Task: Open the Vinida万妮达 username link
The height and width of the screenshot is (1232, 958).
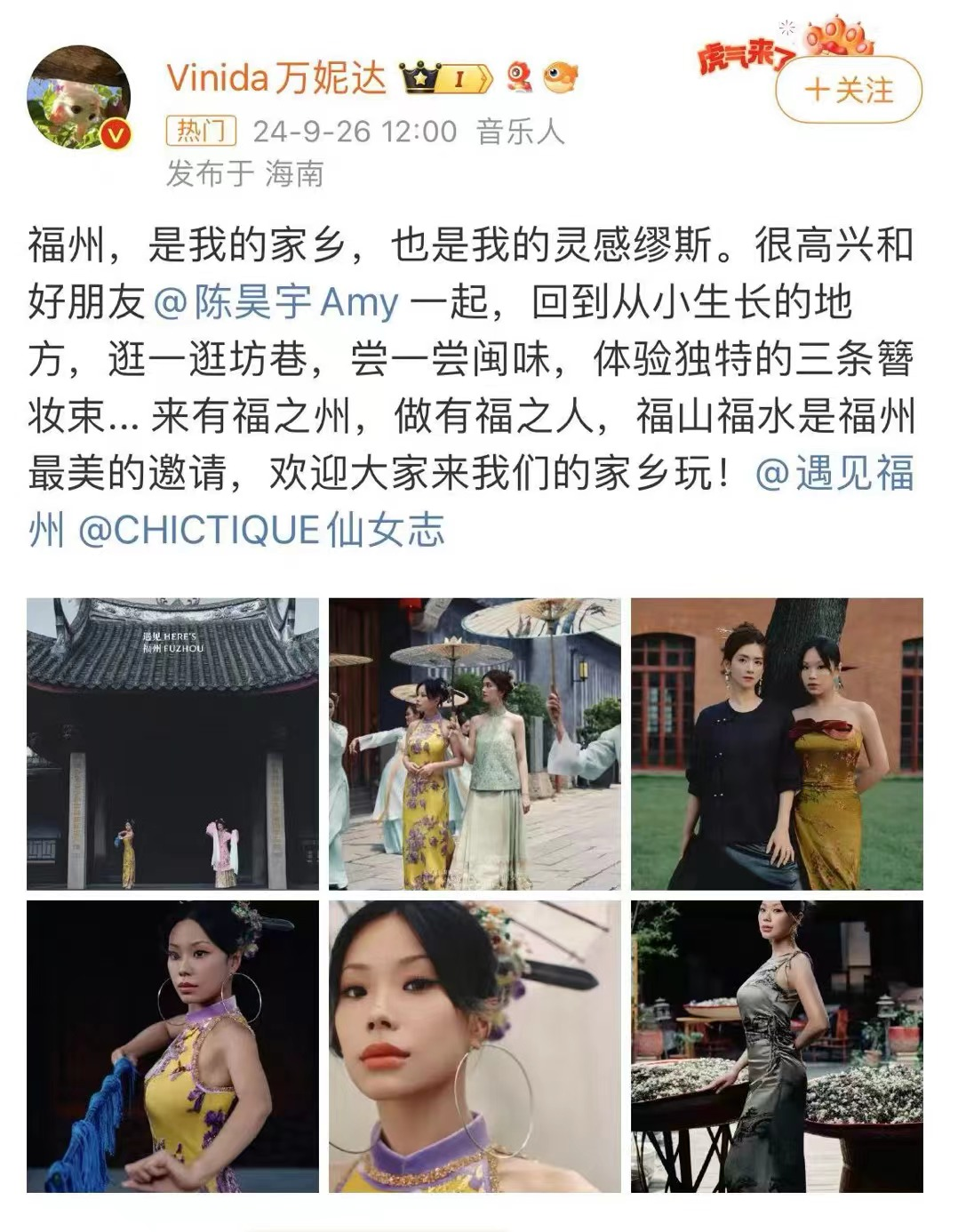Action: [276, 78]
